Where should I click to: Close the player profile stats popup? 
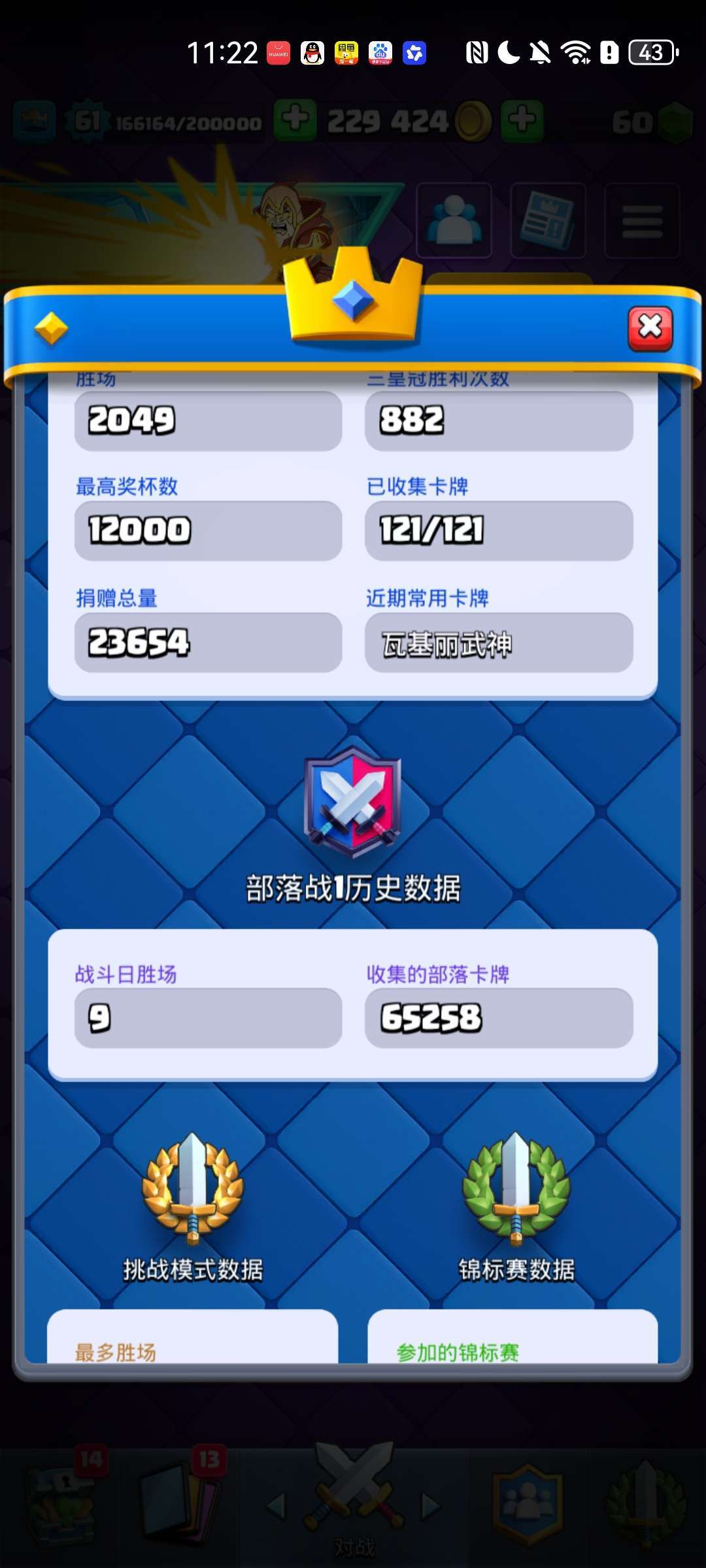coord(650,328)
